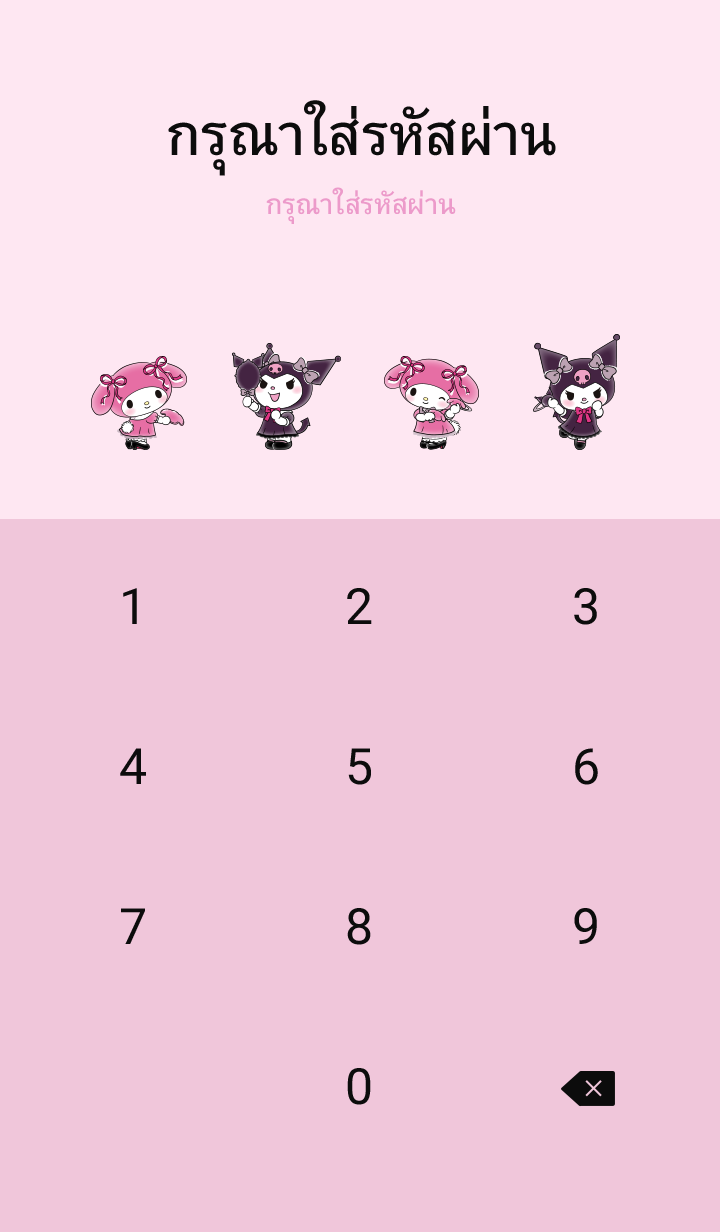The height and width of the screenshot is (1232, 720).
Task: Tap the number 8 key
Action: pyautogui.click(x=359, y=927)
